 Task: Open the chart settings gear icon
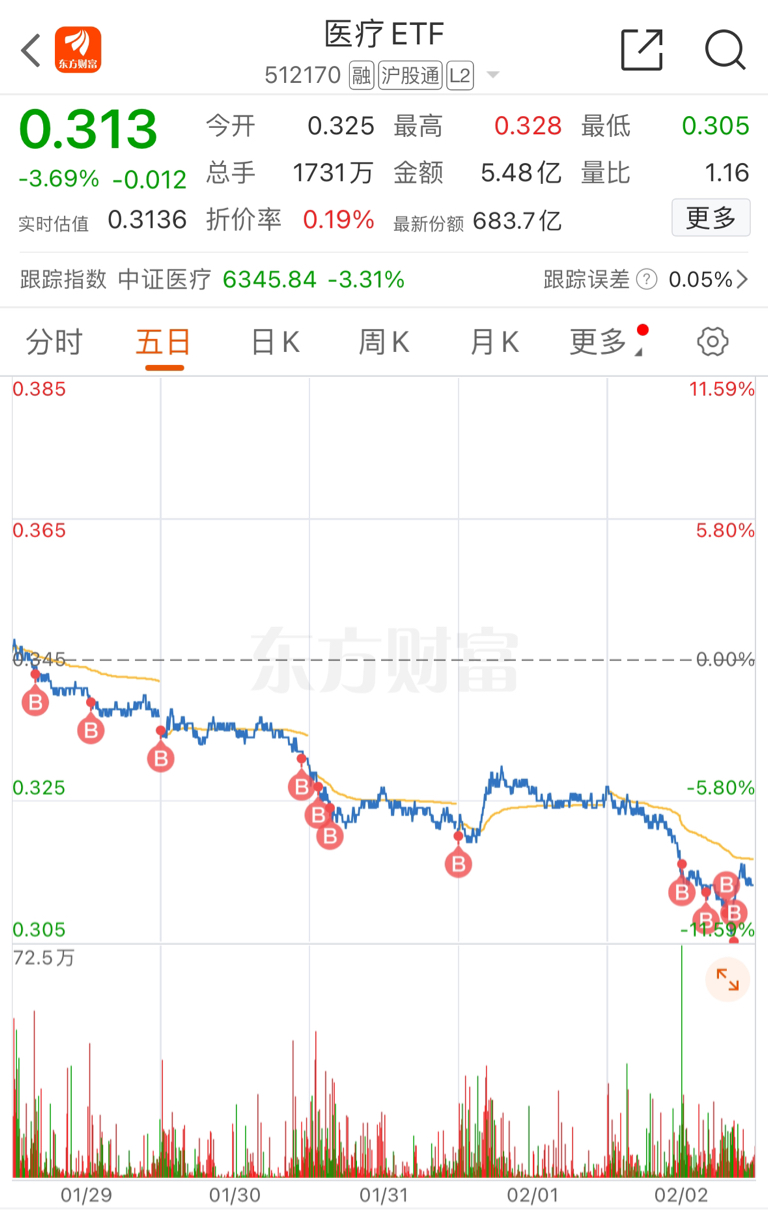click(711, 341)
